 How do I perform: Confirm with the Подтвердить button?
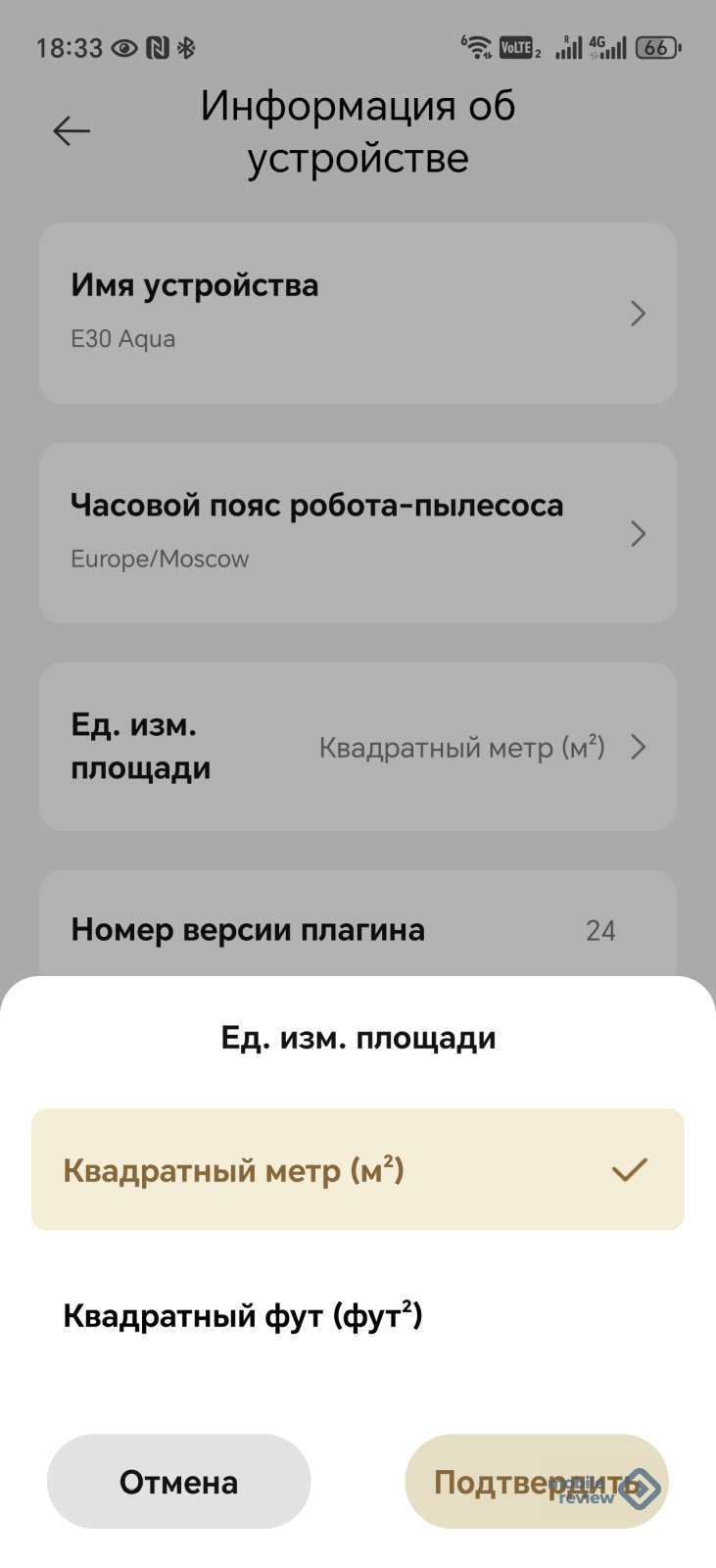[x=536, y=1482]
